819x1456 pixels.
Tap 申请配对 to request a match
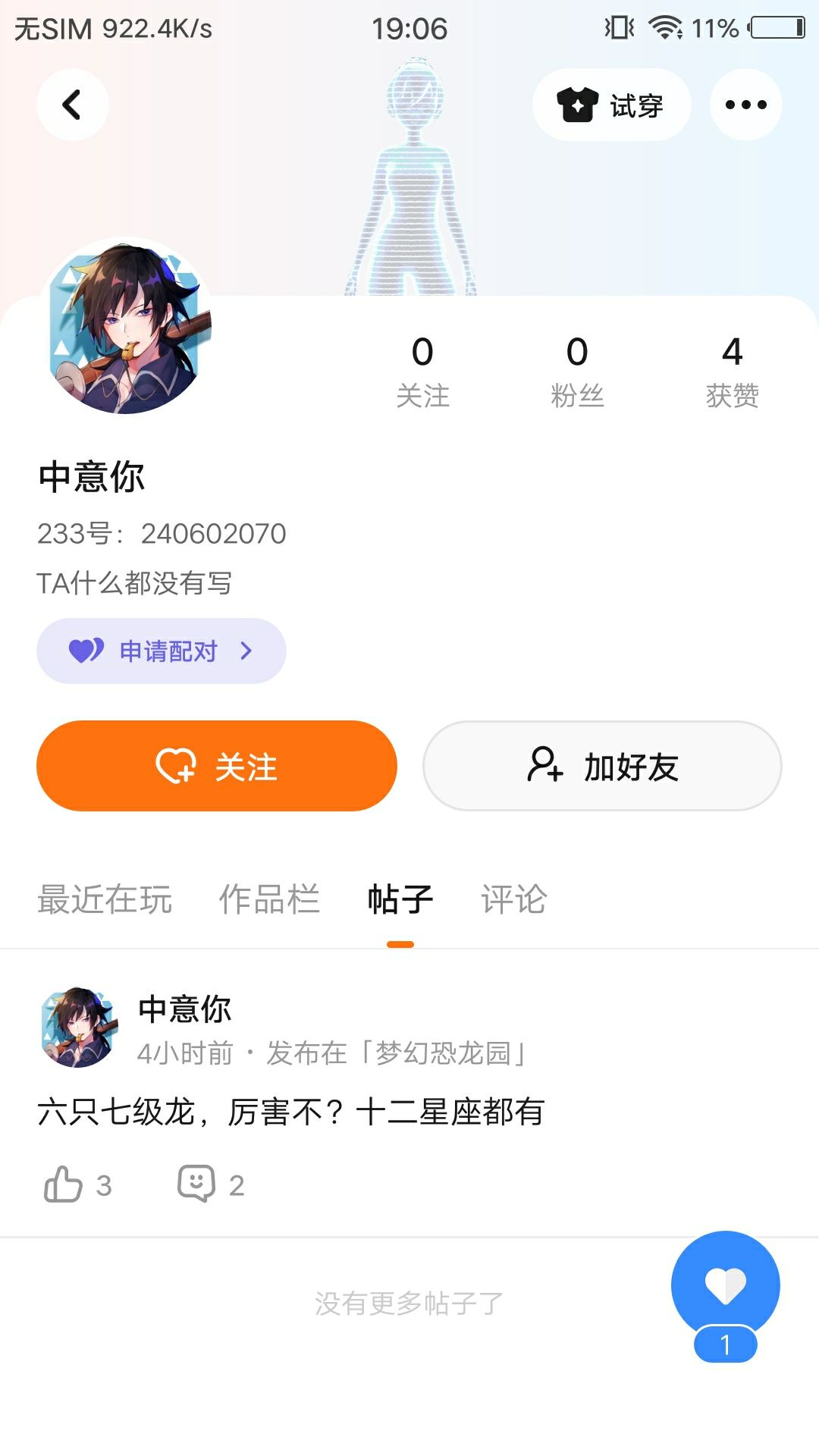click(x=162, y=651)
